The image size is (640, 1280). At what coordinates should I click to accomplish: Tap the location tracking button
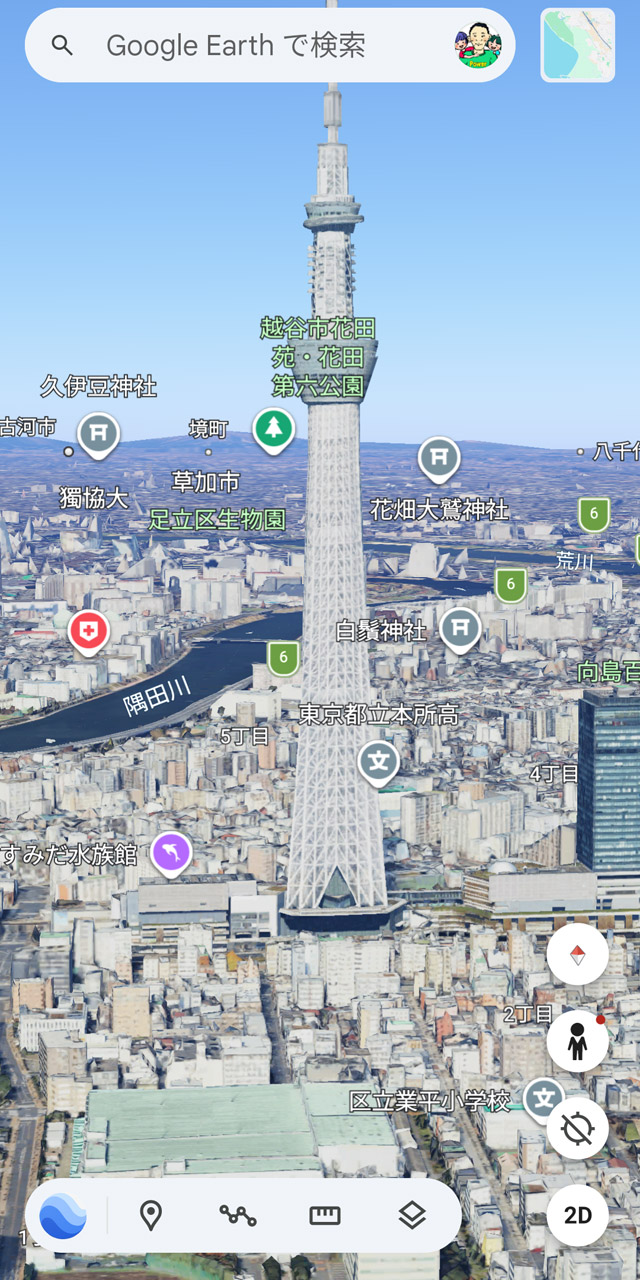tap(578, 1129)
